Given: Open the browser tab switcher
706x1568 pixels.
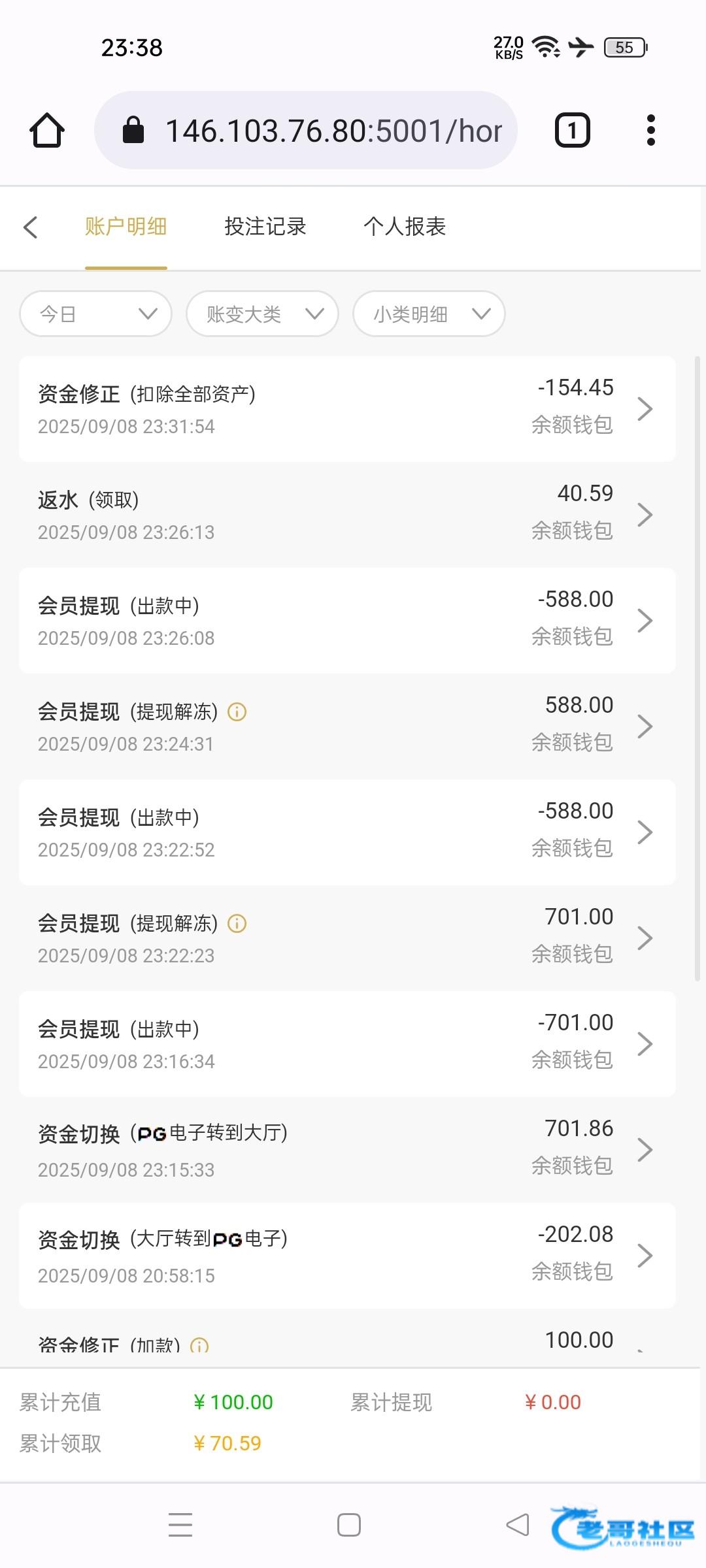Looking at the screenshot, I should pyautogui.click(x=573, y=130).
